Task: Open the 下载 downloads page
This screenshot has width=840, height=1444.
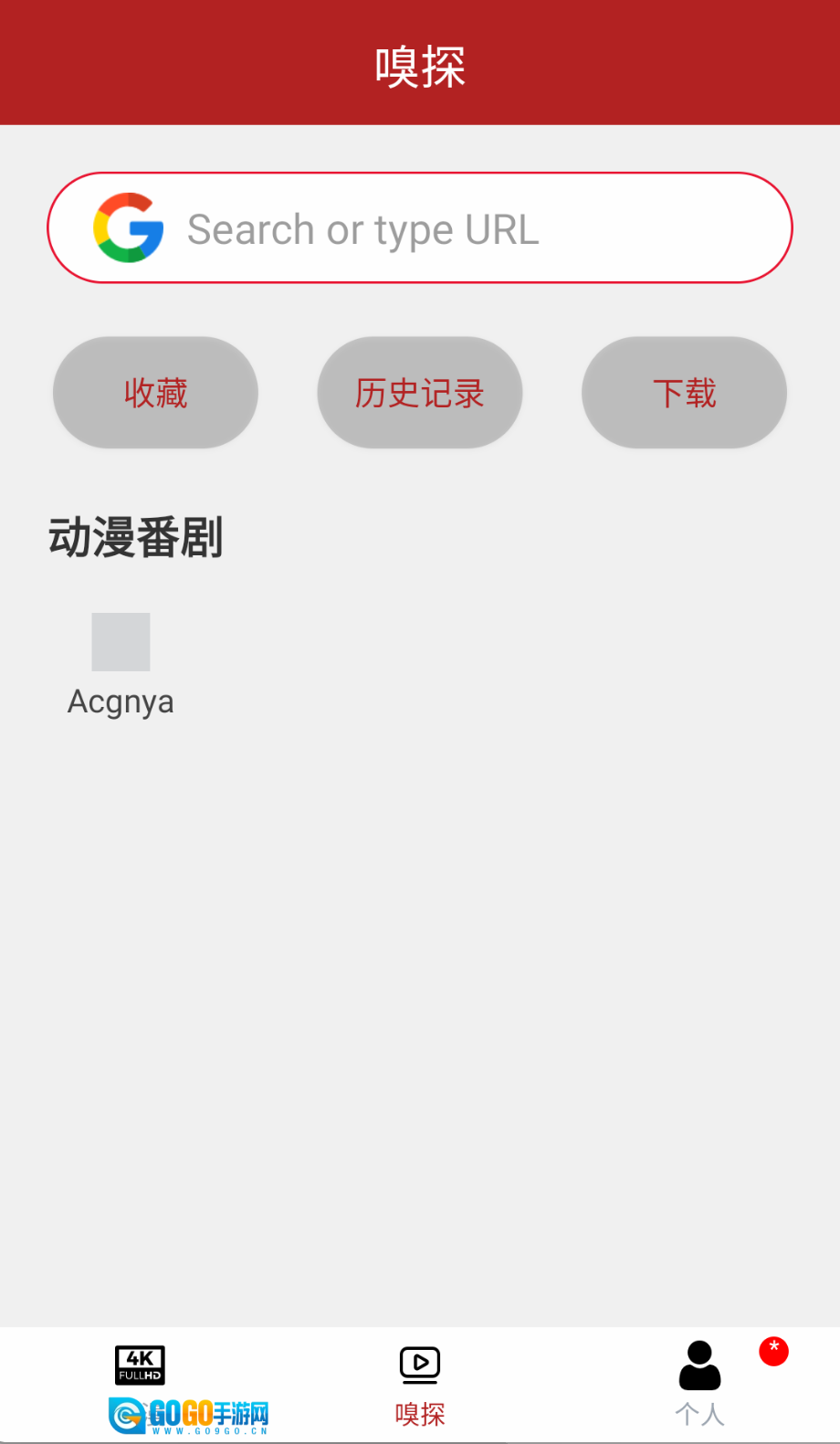Action: click(x=684, y=393)
